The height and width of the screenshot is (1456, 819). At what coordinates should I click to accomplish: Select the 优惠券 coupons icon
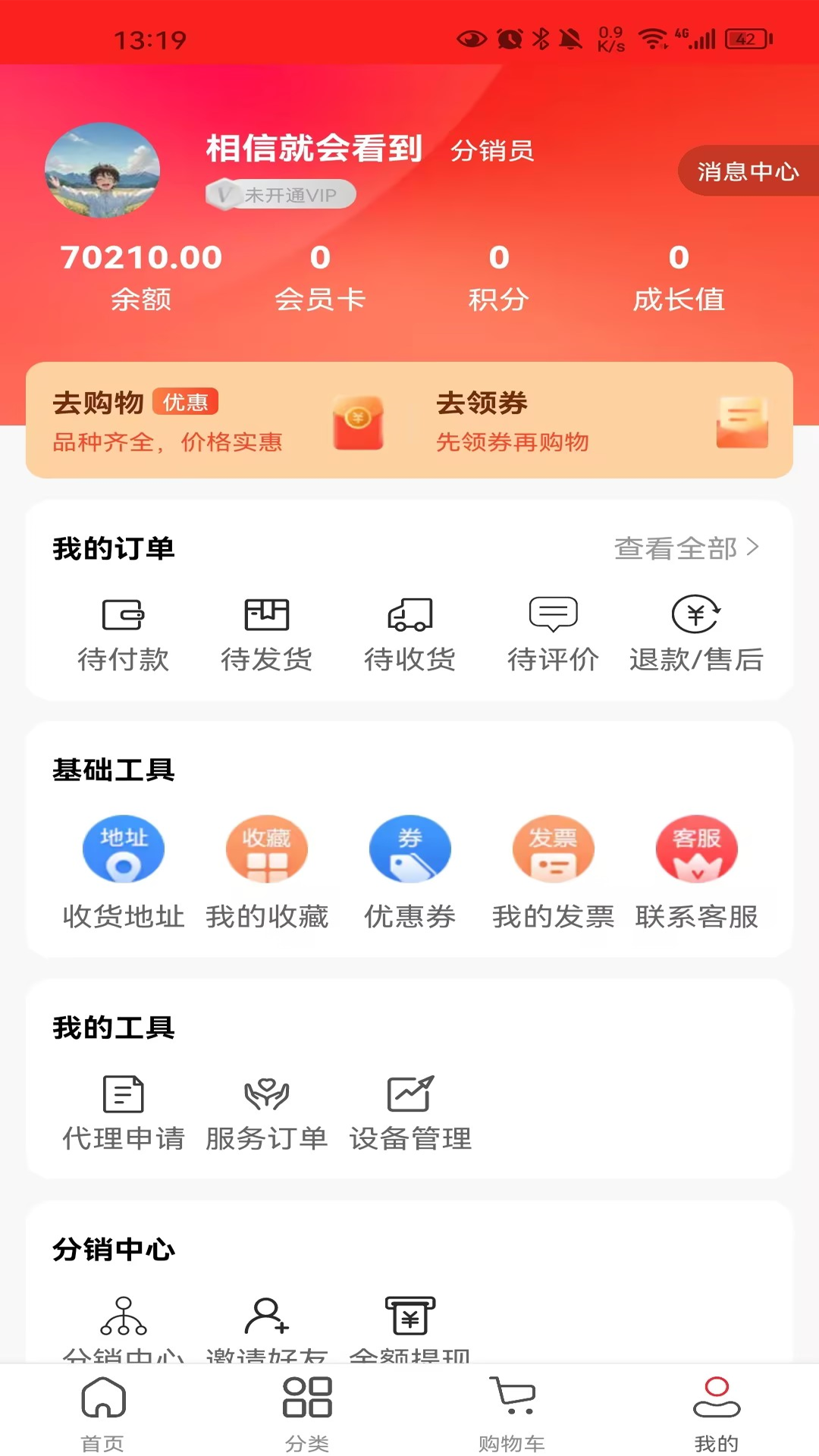pyautogui.click(x=410, y=872)
